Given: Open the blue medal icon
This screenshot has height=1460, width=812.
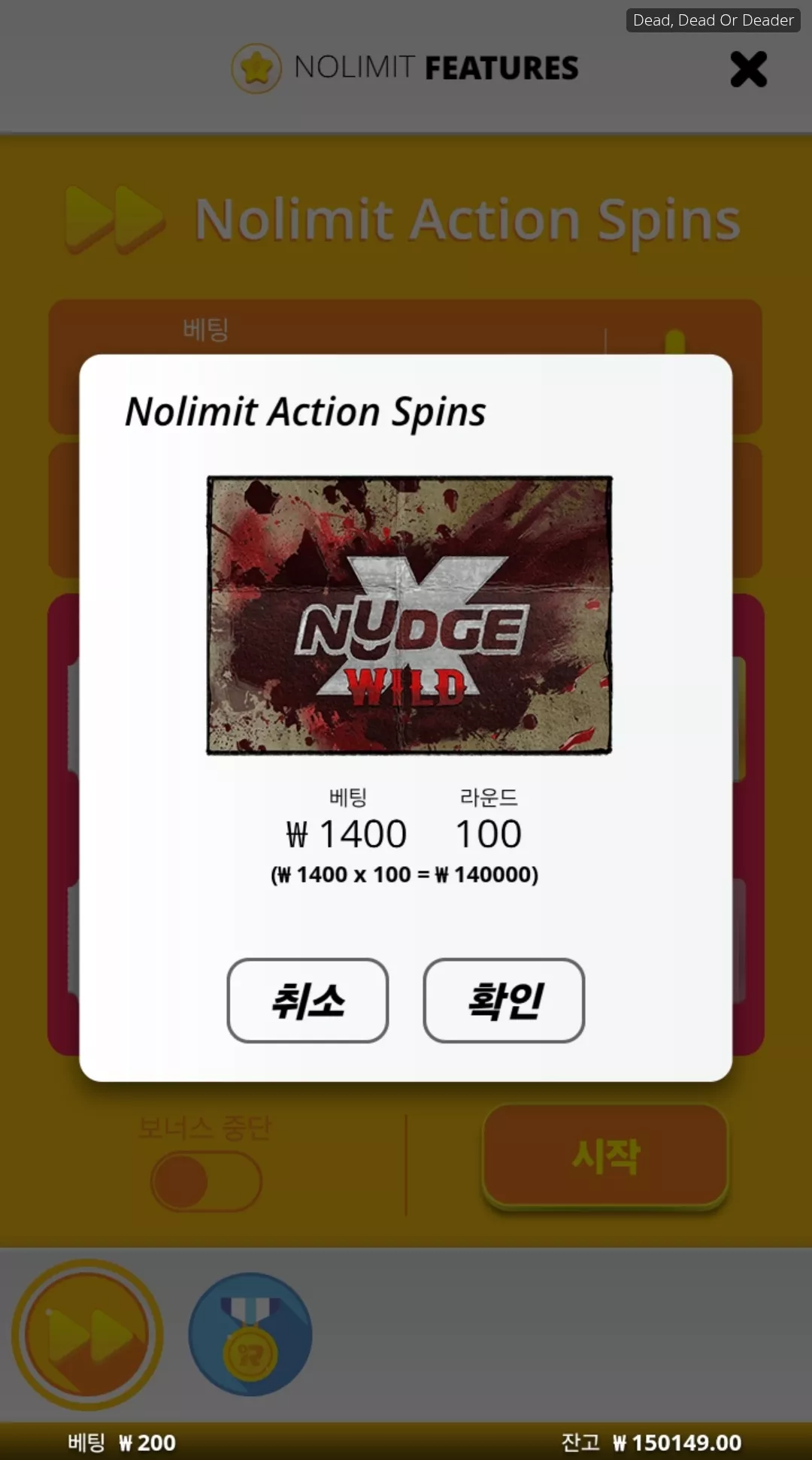Looking at the screenshot, I should [x=250, y=1334].
